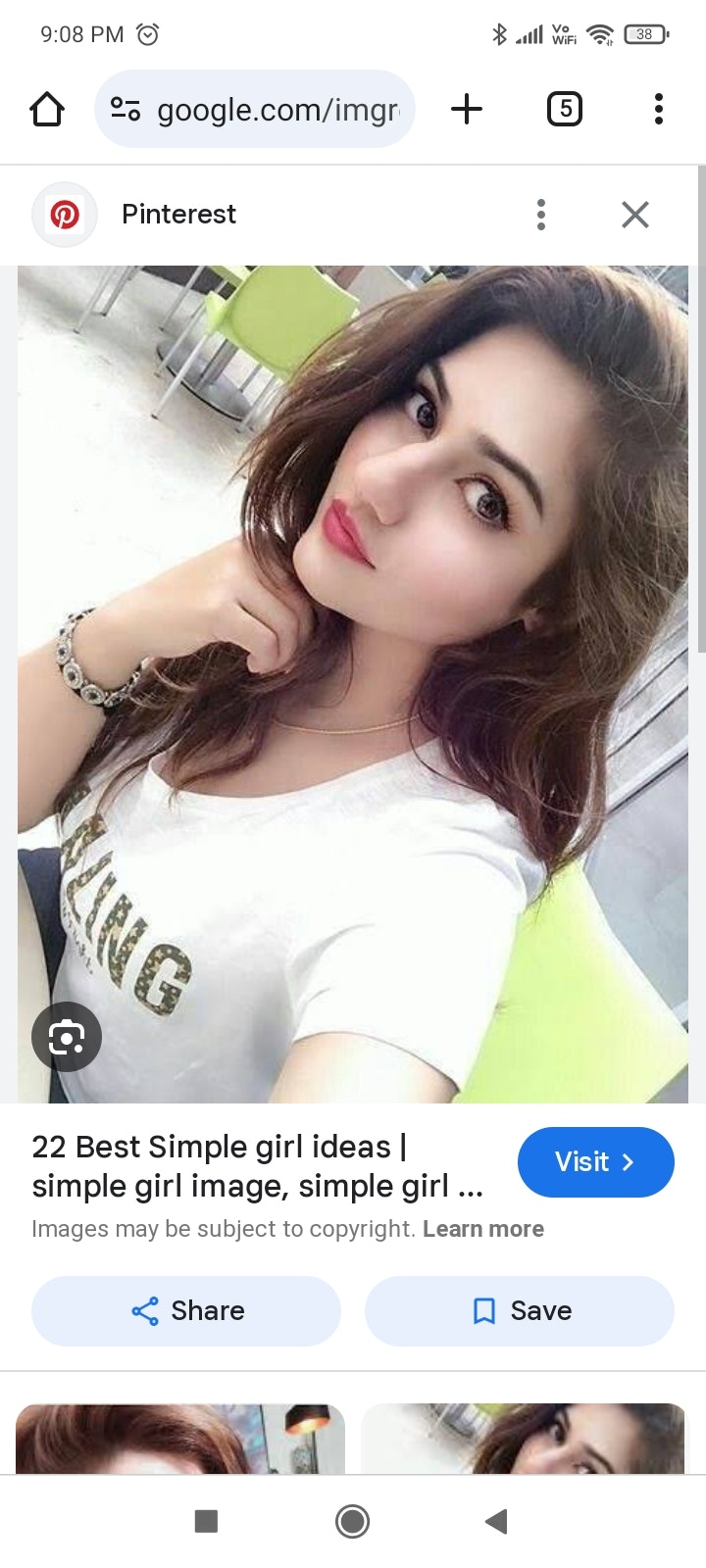Close the image preview with the X
Viewport: 706px width, 1568px height.
(x=634, y=214)
